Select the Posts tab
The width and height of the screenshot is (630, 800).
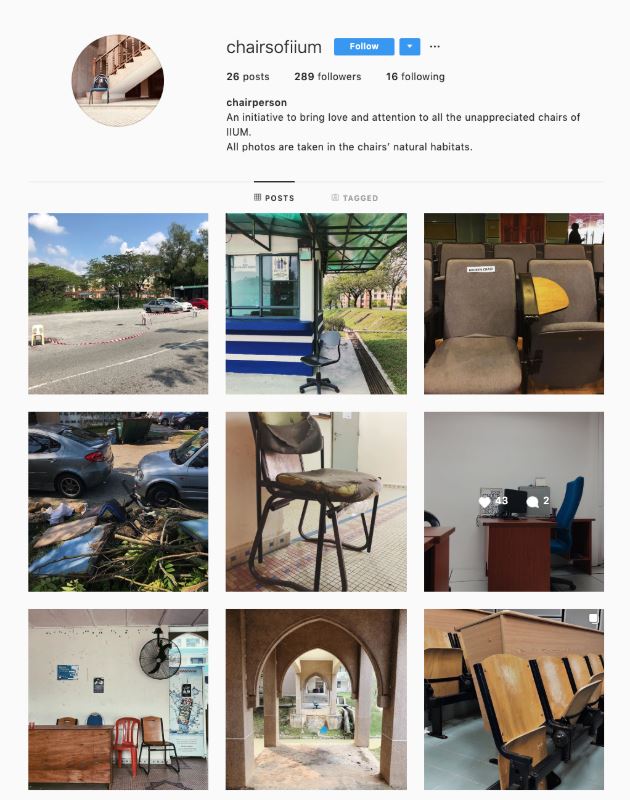click(275, 198)
